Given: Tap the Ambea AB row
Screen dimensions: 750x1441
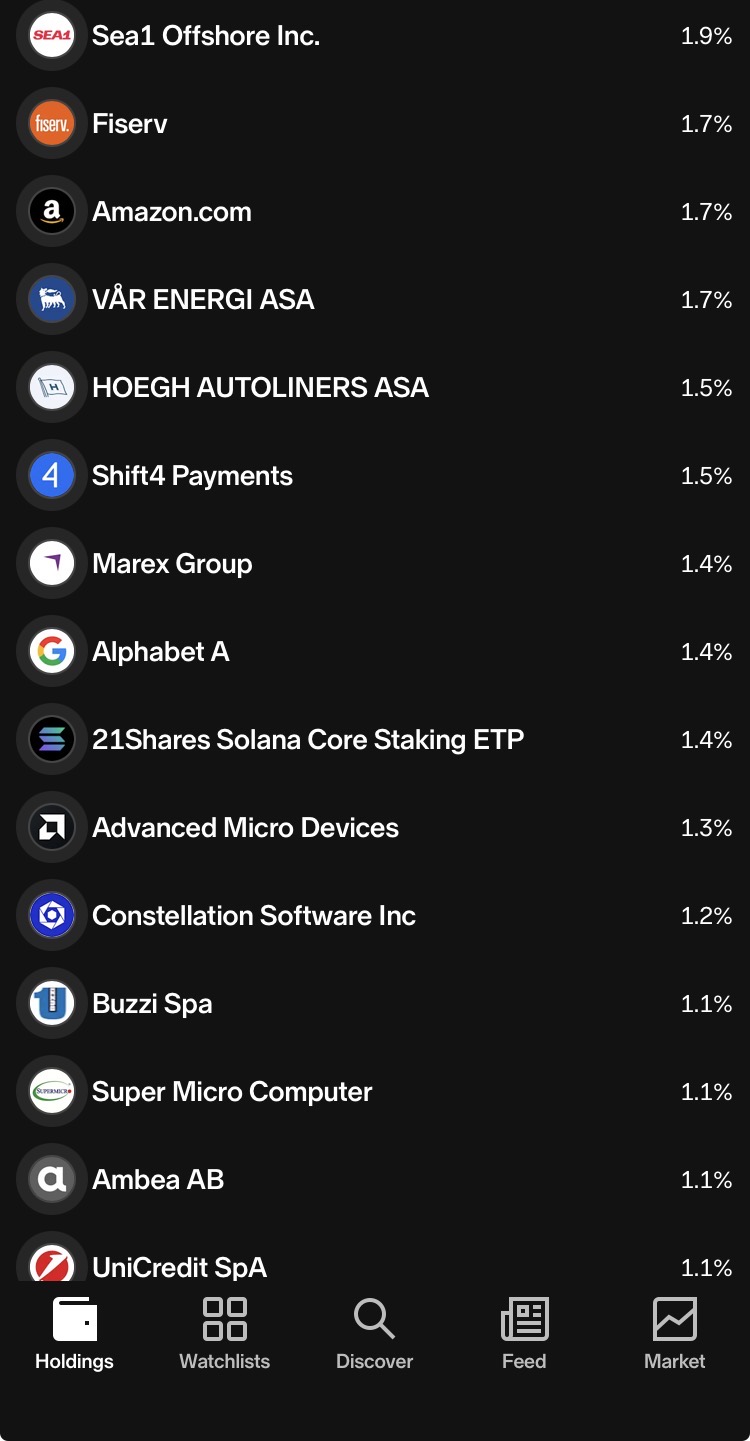Looking at the screenshot, I should tap(375, 1180).
